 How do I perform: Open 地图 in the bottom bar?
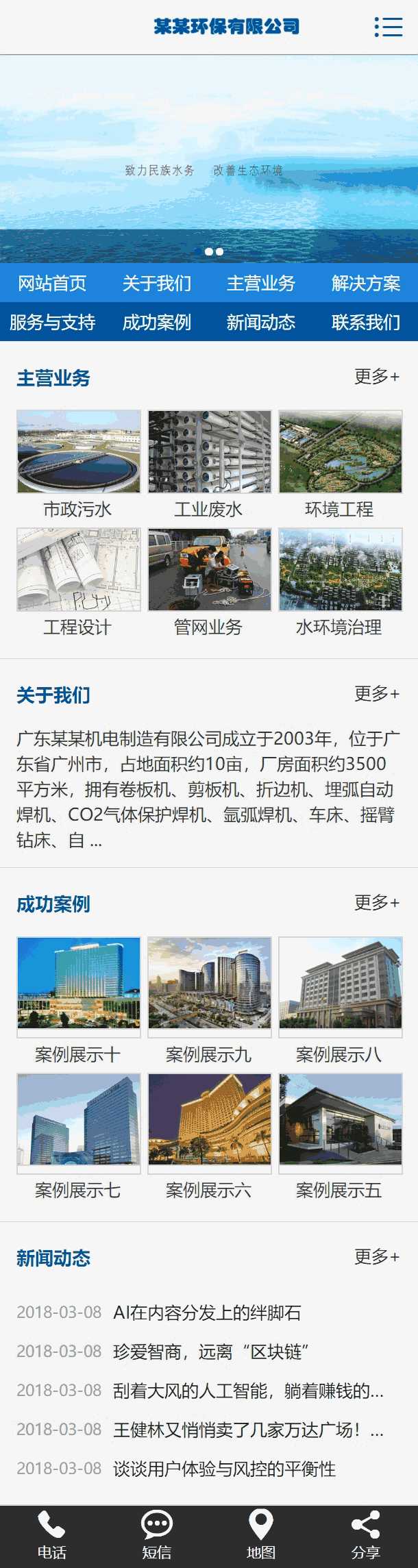(261, 1534)
